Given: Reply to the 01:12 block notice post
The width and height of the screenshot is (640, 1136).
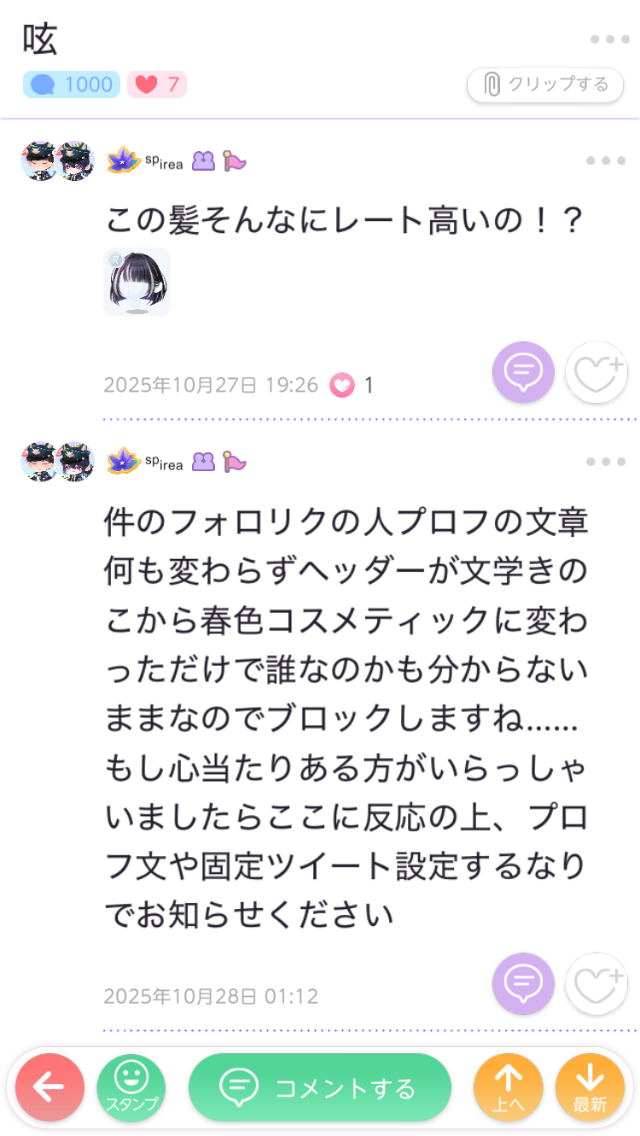Looking at the screenshot, I should (522, 983).
